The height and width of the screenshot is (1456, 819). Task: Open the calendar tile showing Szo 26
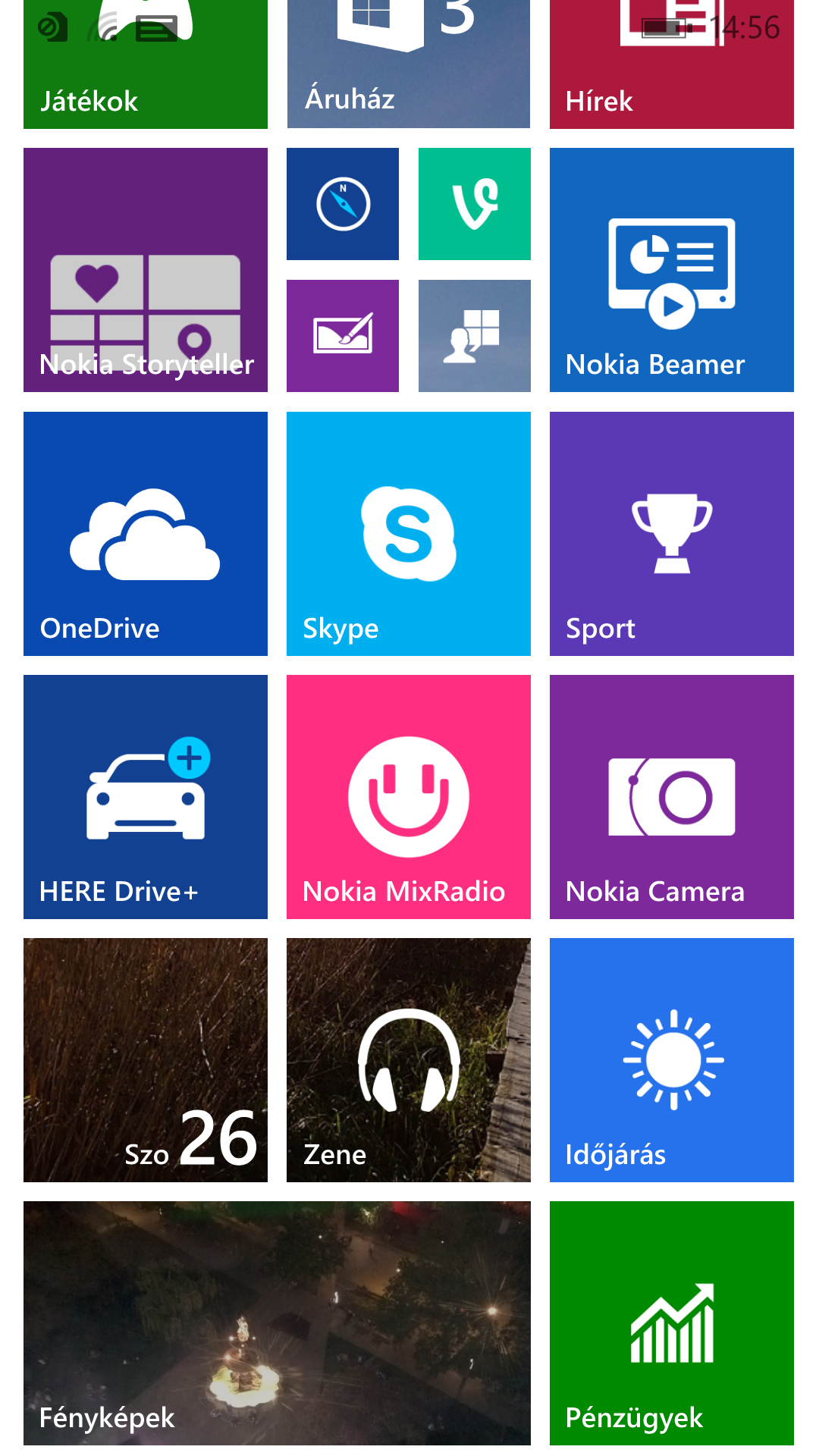pos(145,1059)
